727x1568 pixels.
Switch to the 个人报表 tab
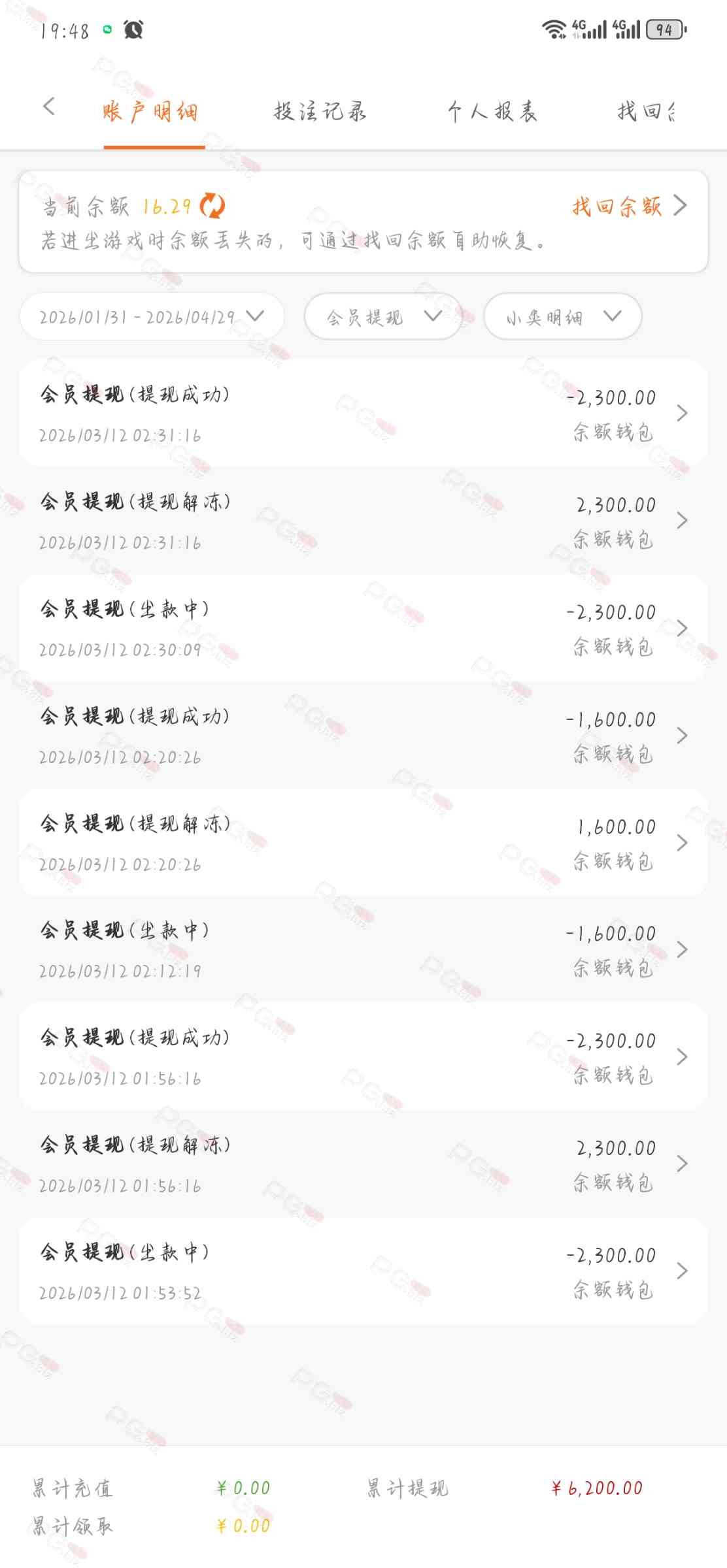[x=492, y=112]
